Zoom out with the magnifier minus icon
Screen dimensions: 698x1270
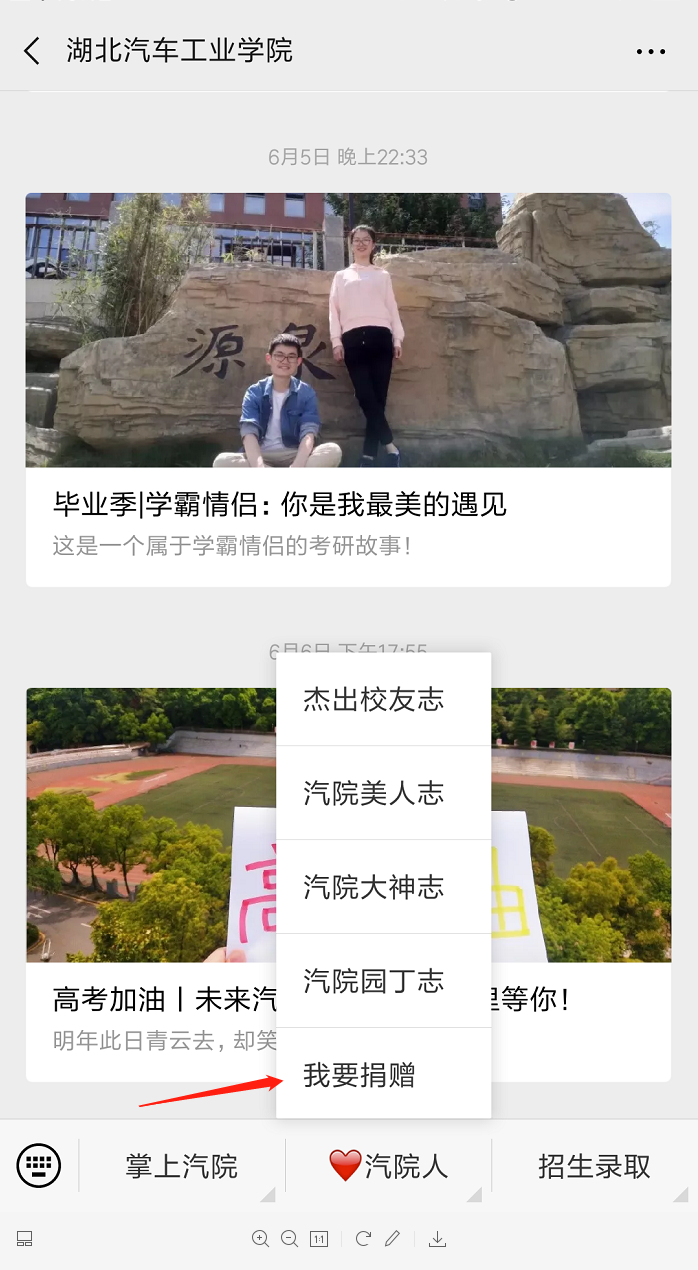[x=290, y=1239]
